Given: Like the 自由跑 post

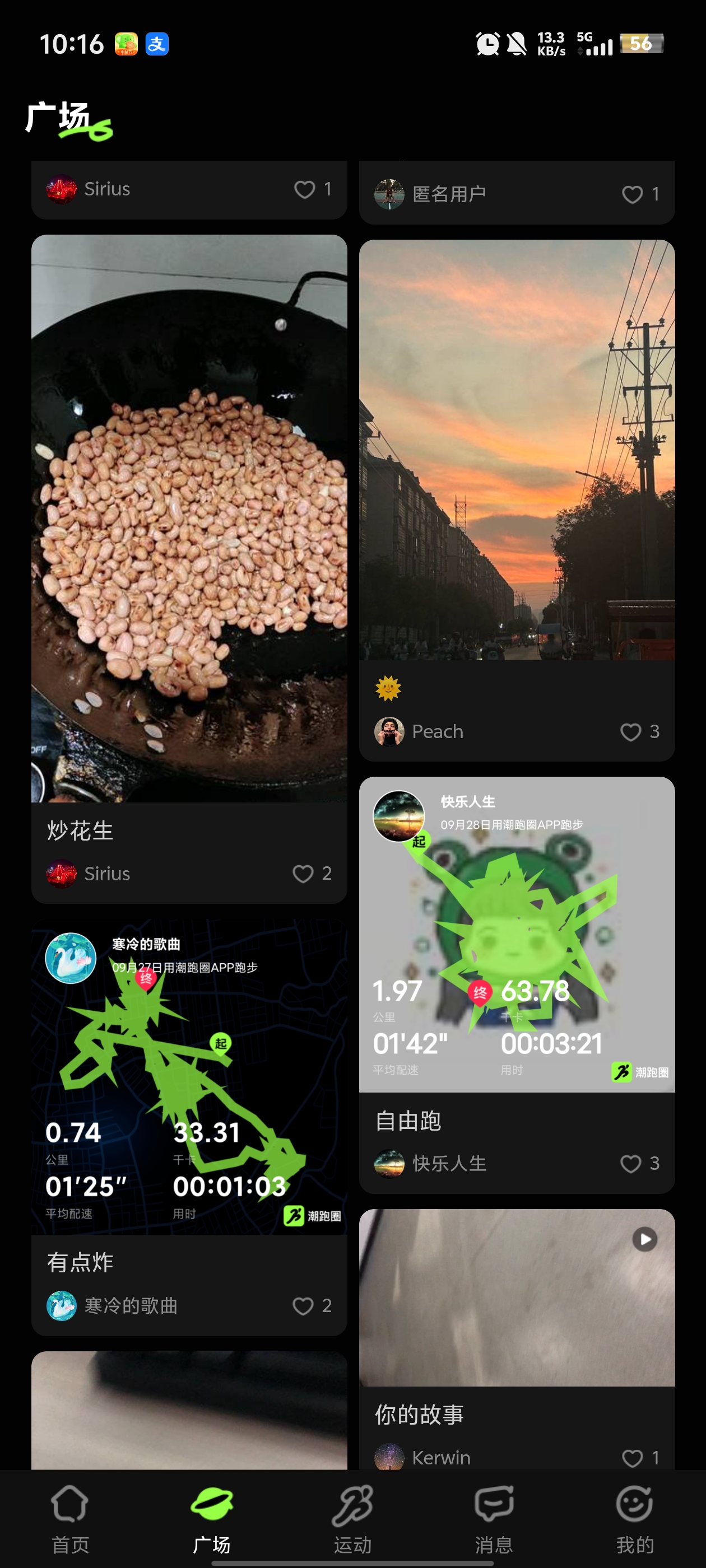Looking at the screenshot, I should (630, 1164).
